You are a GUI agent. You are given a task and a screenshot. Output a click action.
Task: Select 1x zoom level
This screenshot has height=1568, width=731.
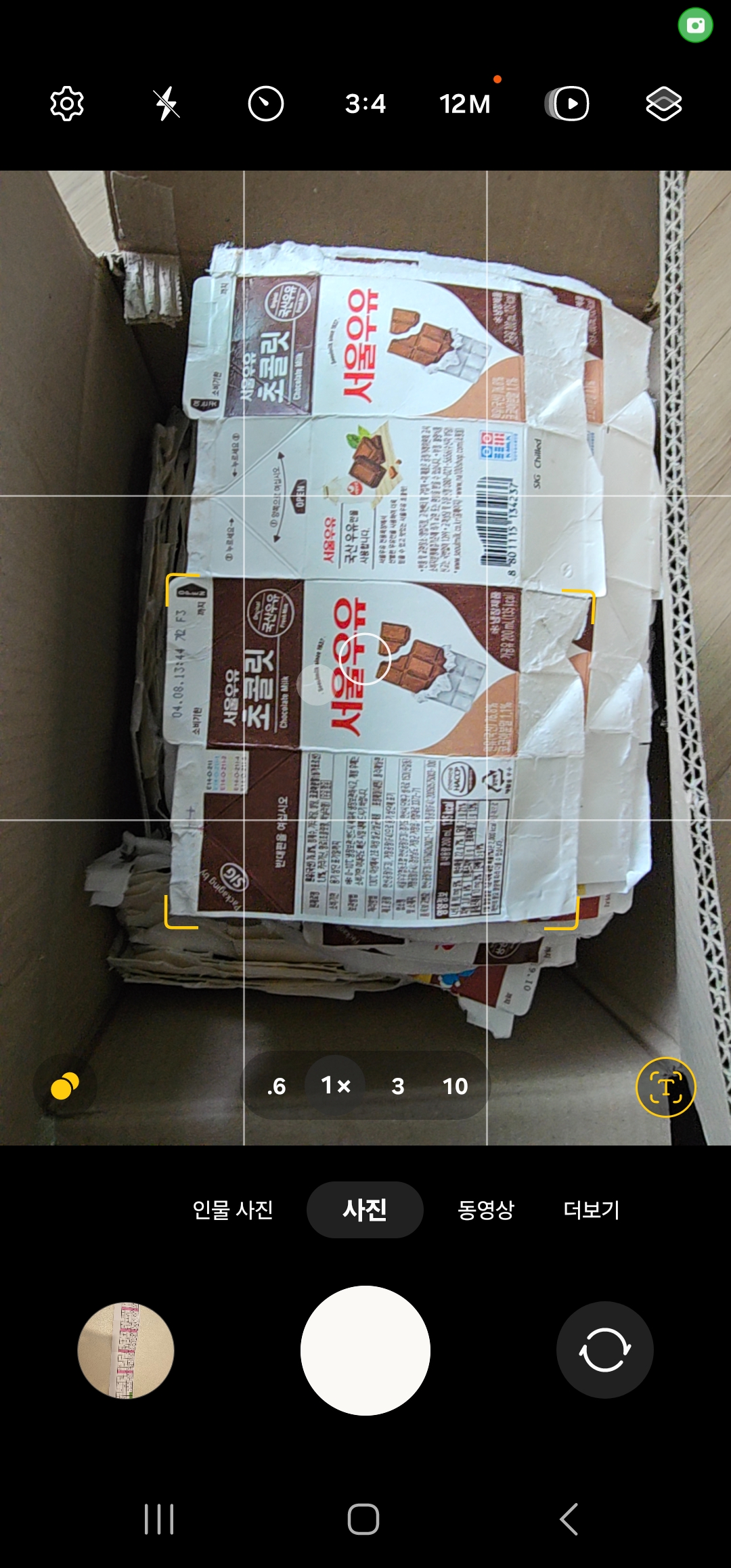coord(335,1086)
